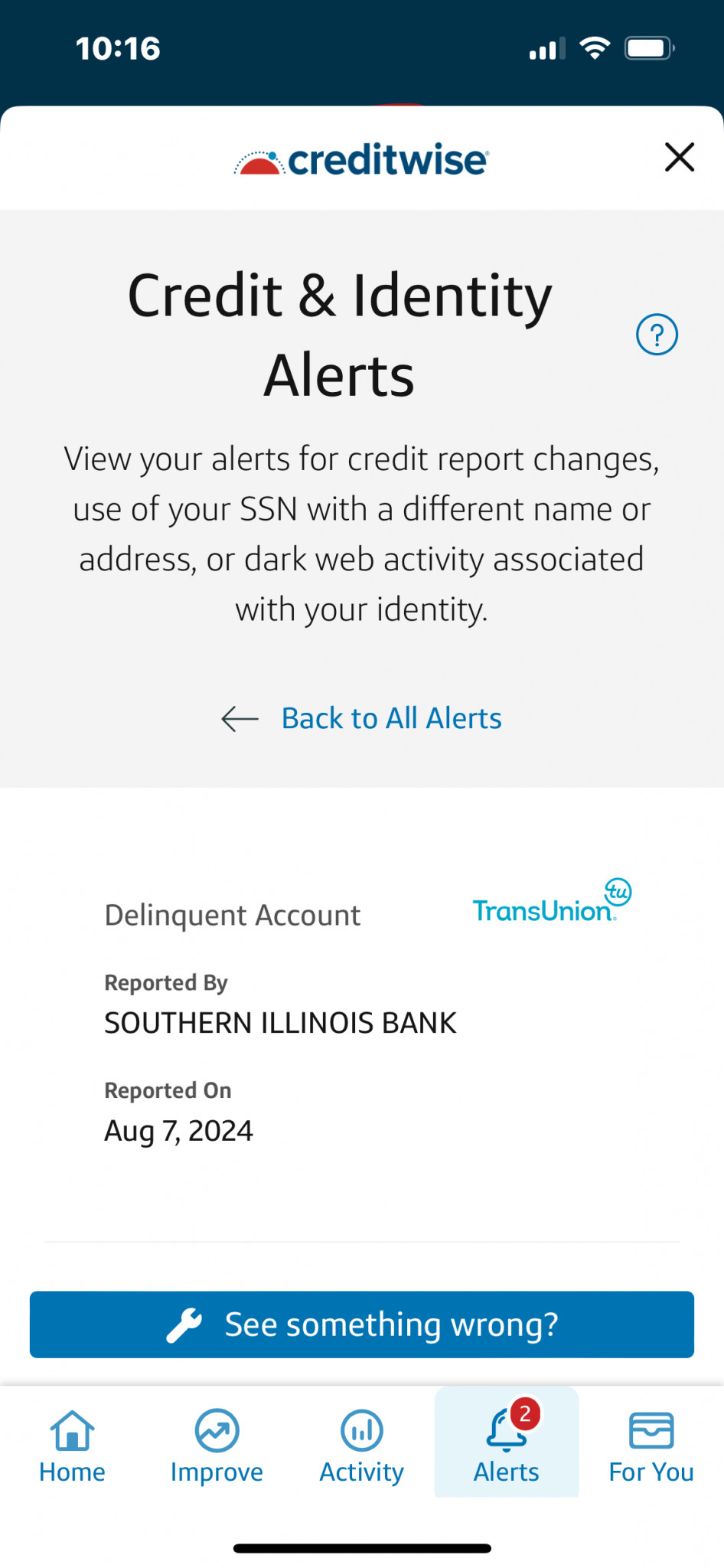
Task: Select the Alerts tab
Action: pyautogui.click(x=507, y=1442)
